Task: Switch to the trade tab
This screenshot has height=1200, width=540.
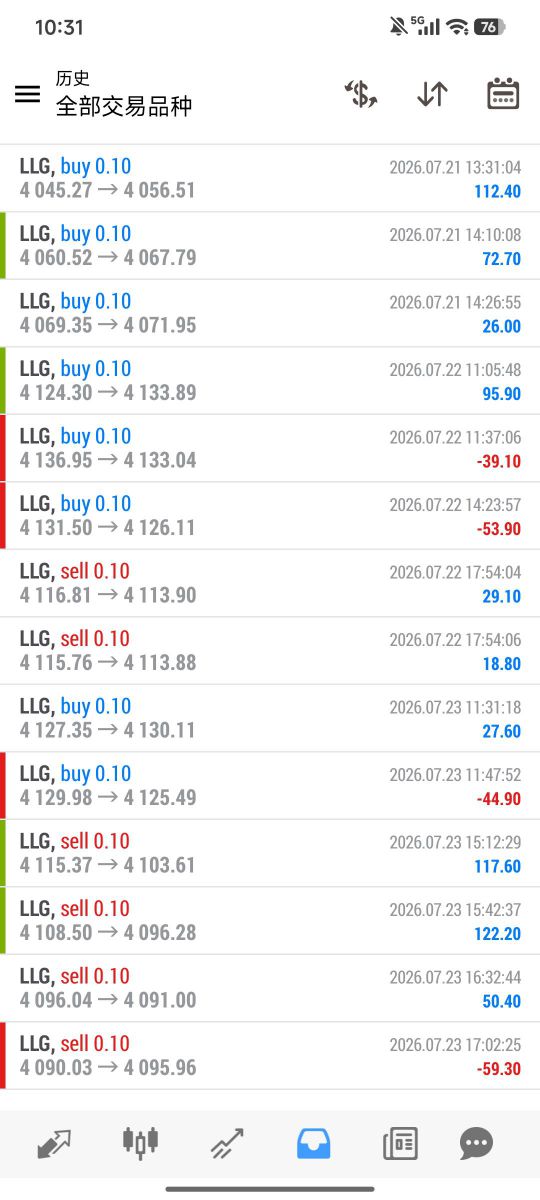Action: pos(227,1143)
